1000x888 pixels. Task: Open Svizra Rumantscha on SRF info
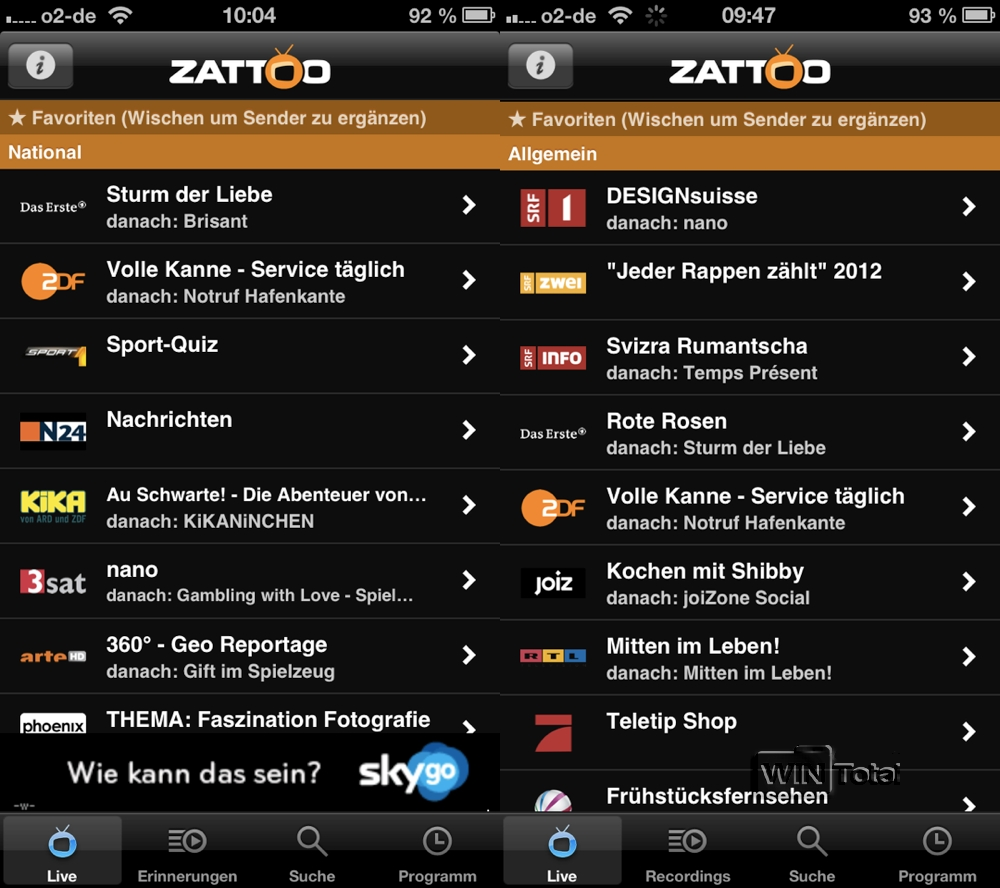coord(750,357)
